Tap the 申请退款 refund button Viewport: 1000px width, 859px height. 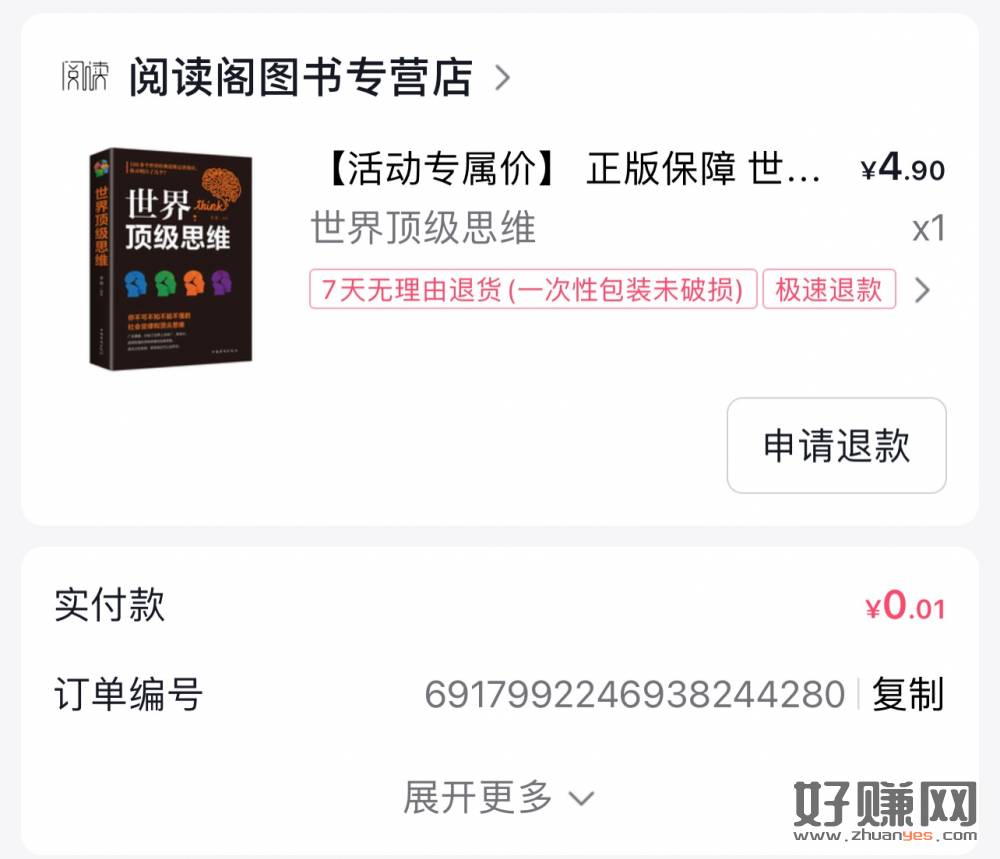coord(836,446)
